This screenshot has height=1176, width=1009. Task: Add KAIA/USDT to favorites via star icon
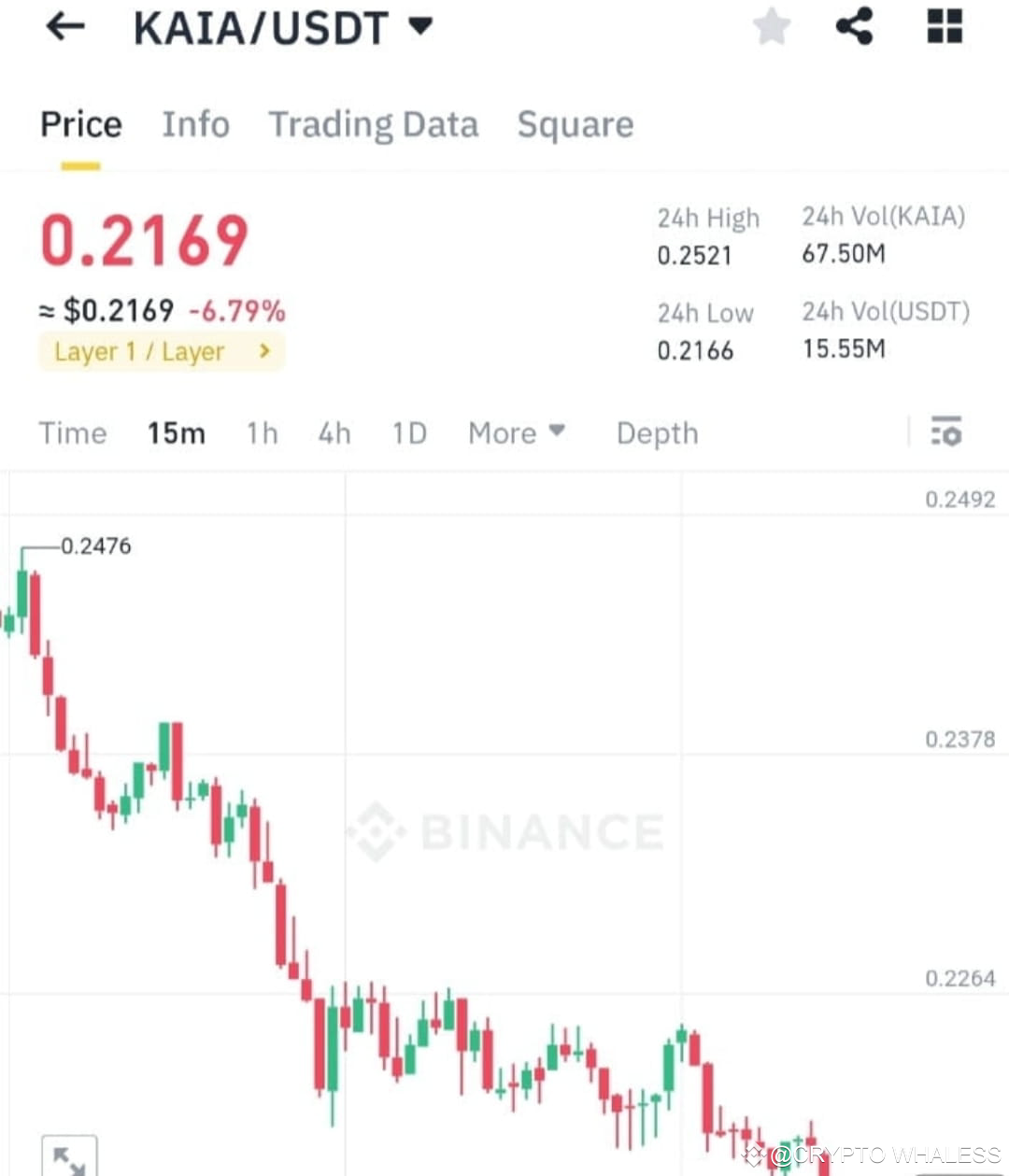click(x=772, y=26)
